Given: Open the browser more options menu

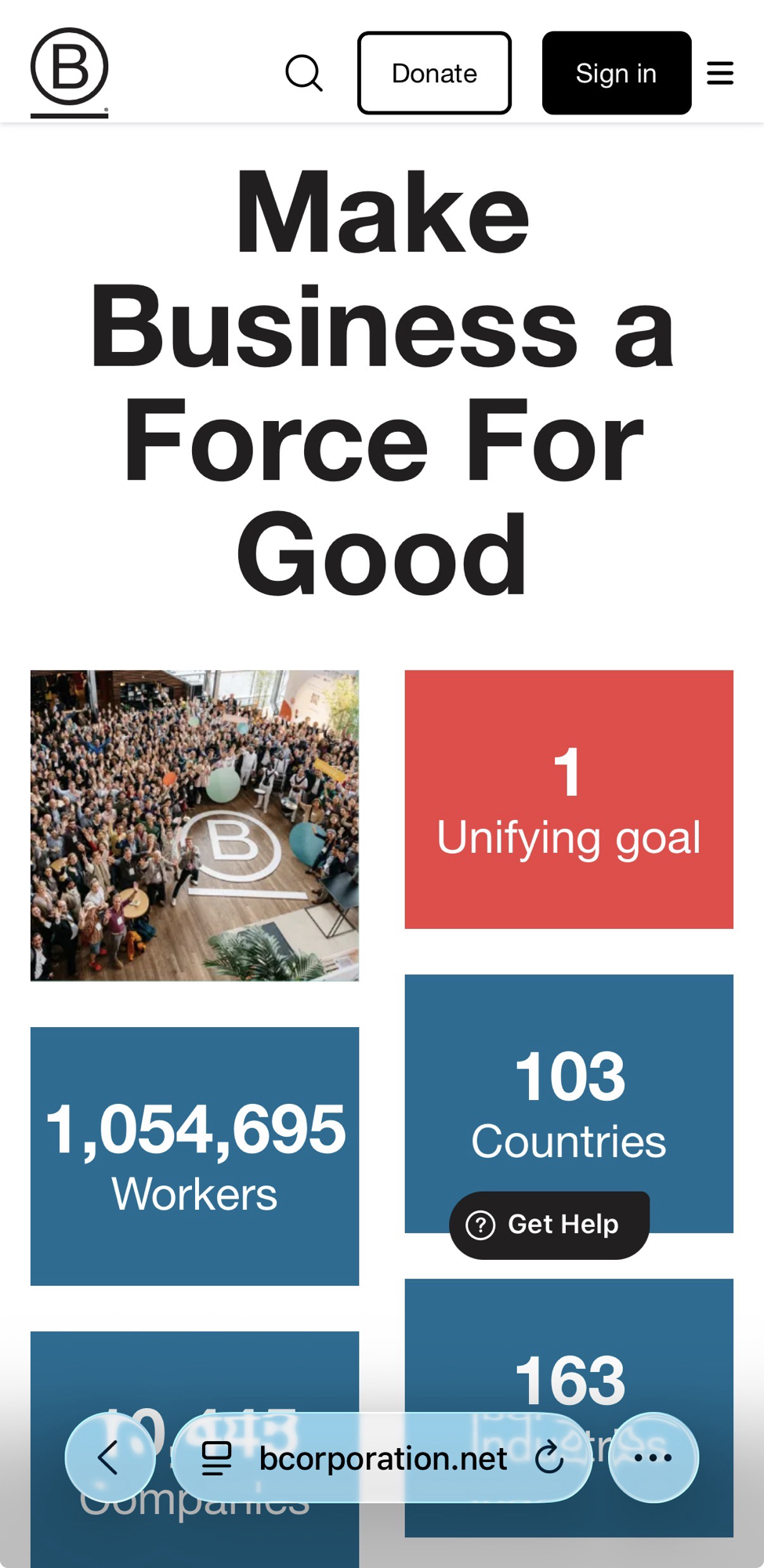Looking at the screenshot, I should pyautogui.click(x=653, y=1457).
